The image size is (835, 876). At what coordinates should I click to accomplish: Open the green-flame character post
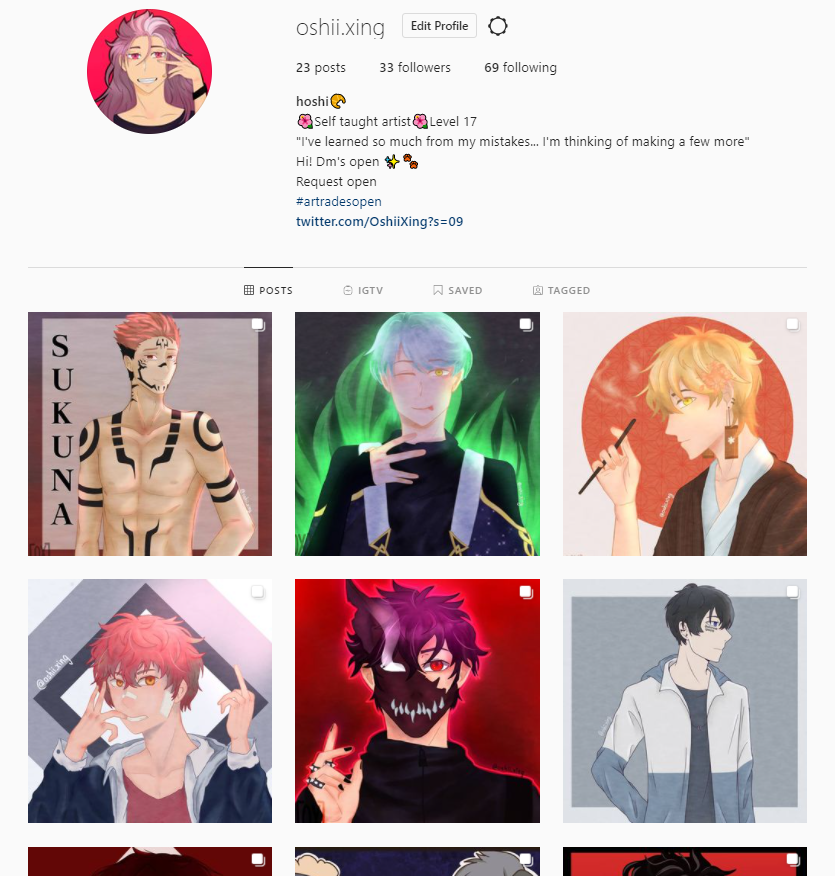417,434
